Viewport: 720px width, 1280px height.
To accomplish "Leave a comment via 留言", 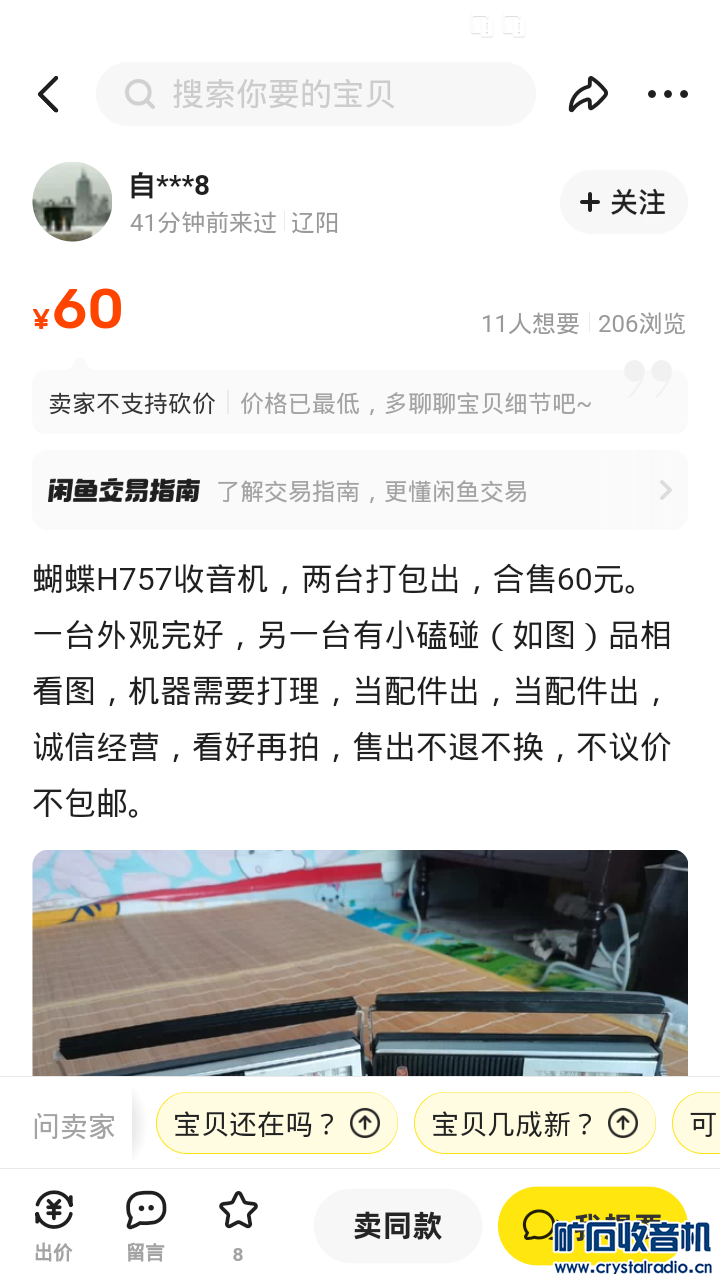I will click(145, 1226).
